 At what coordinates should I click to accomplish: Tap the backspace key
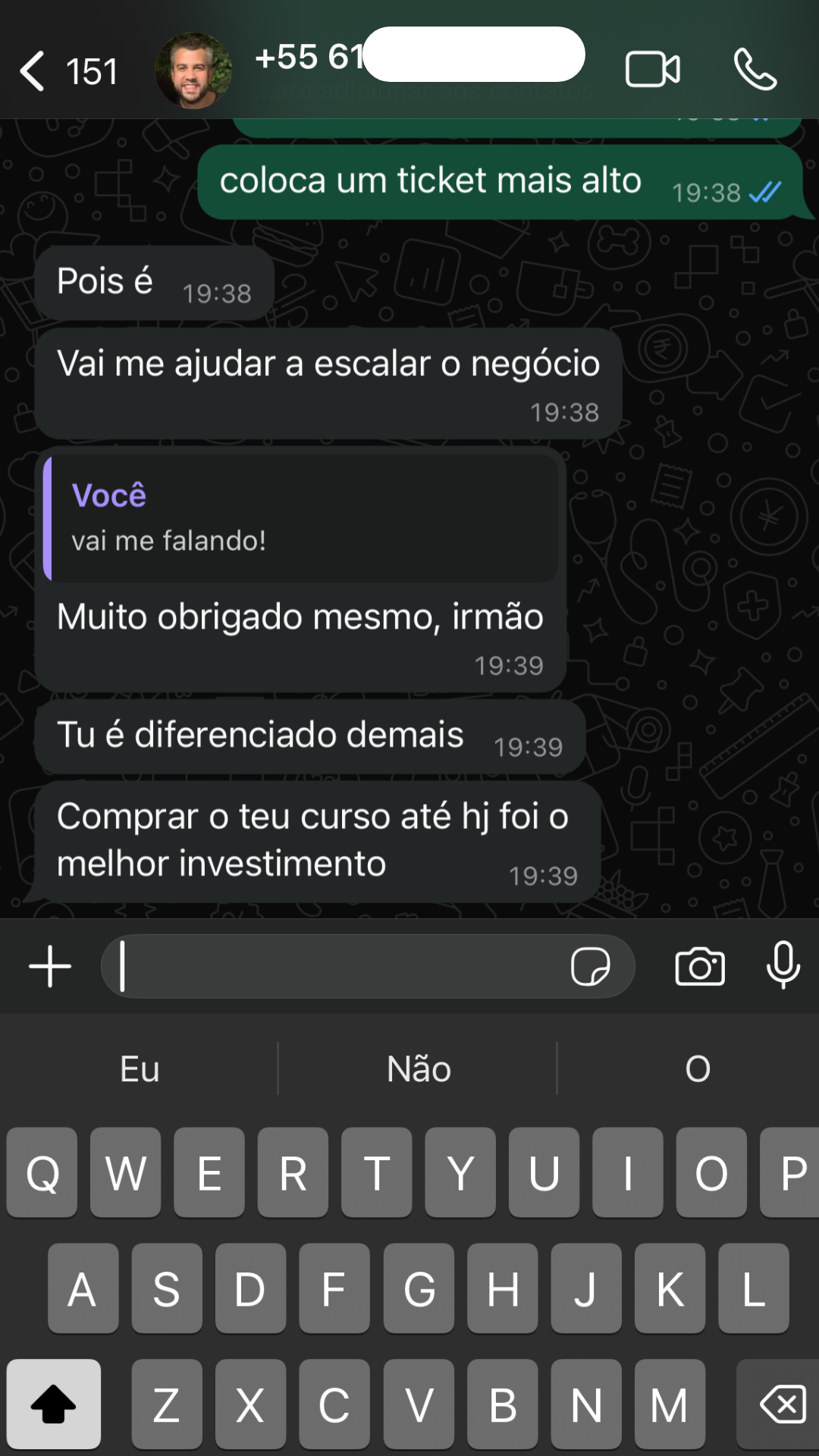pyautogui.click(x=781, y=1404)
